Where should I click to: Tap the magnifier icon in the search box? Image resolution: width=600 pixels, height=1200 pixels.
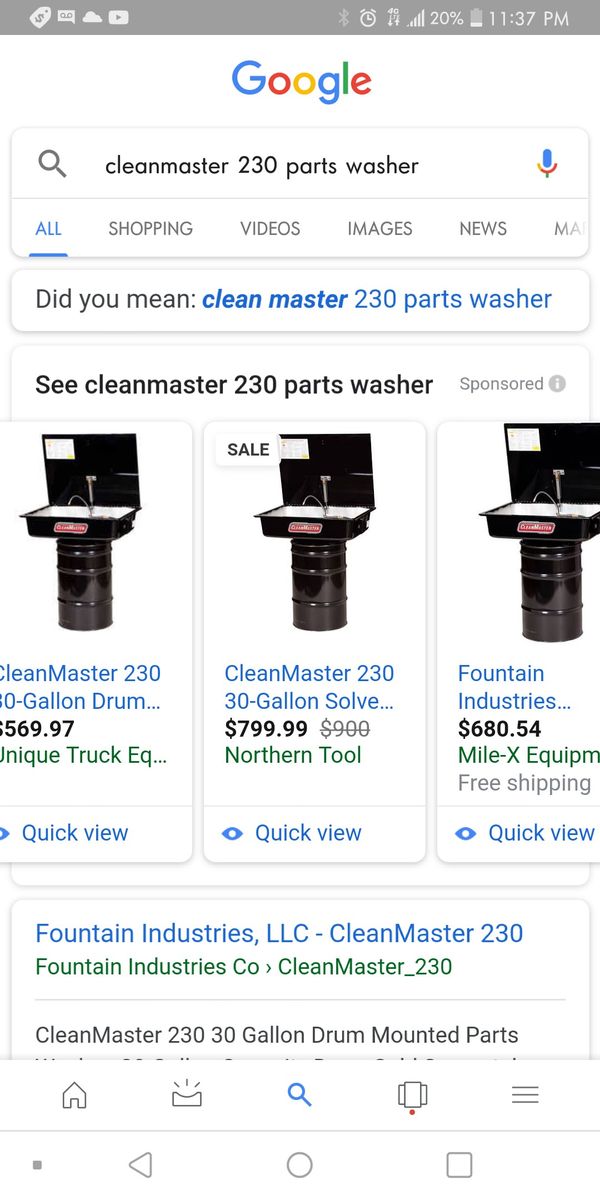point(52,164)
